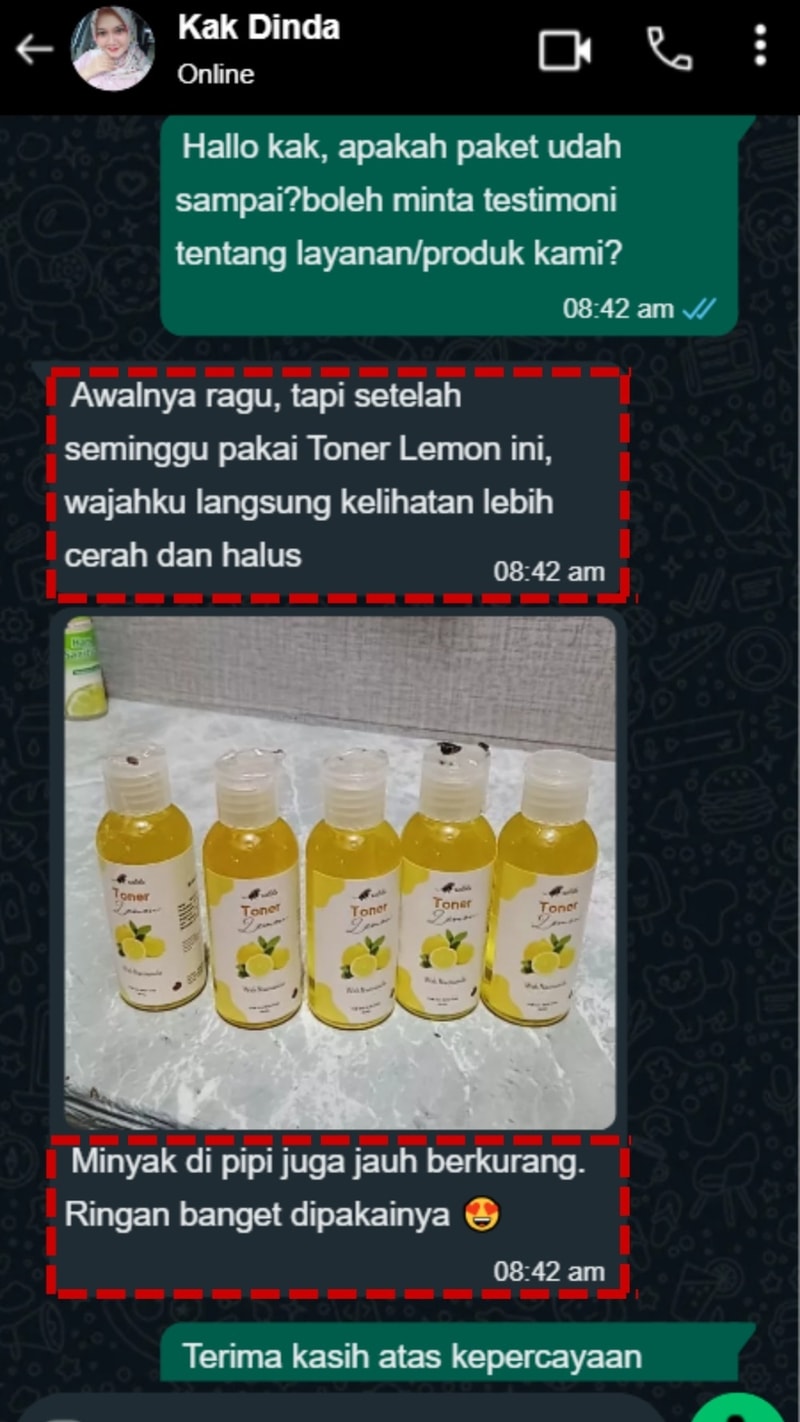Open the overflow menu
The width and height of the screenshot is (800, 1422).
pos(760,47)
